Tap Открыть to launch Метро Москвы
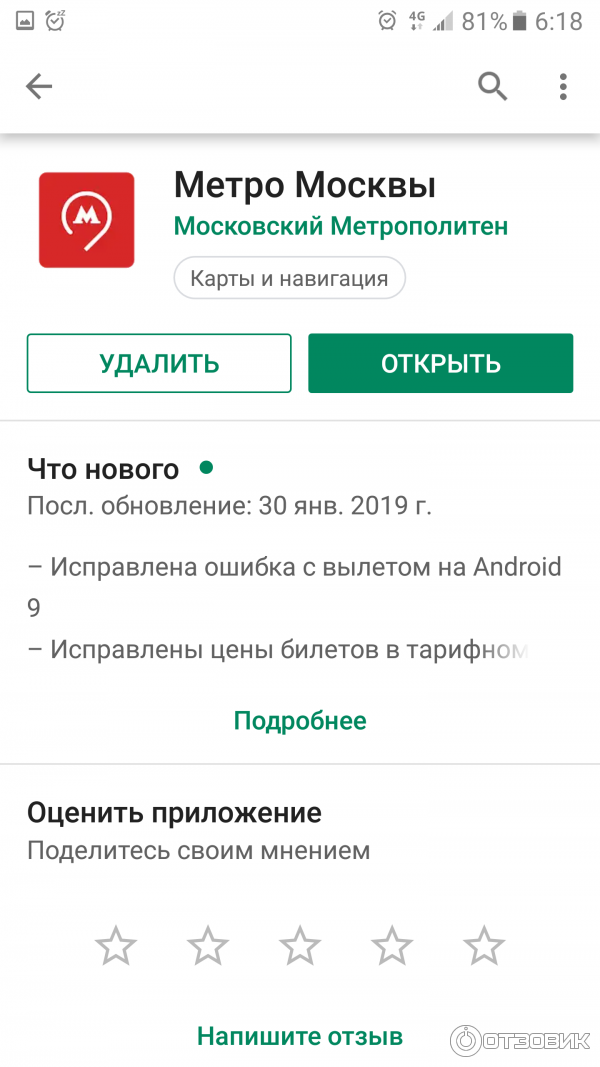Screen dimensions: 600x1067 (440, 363)
